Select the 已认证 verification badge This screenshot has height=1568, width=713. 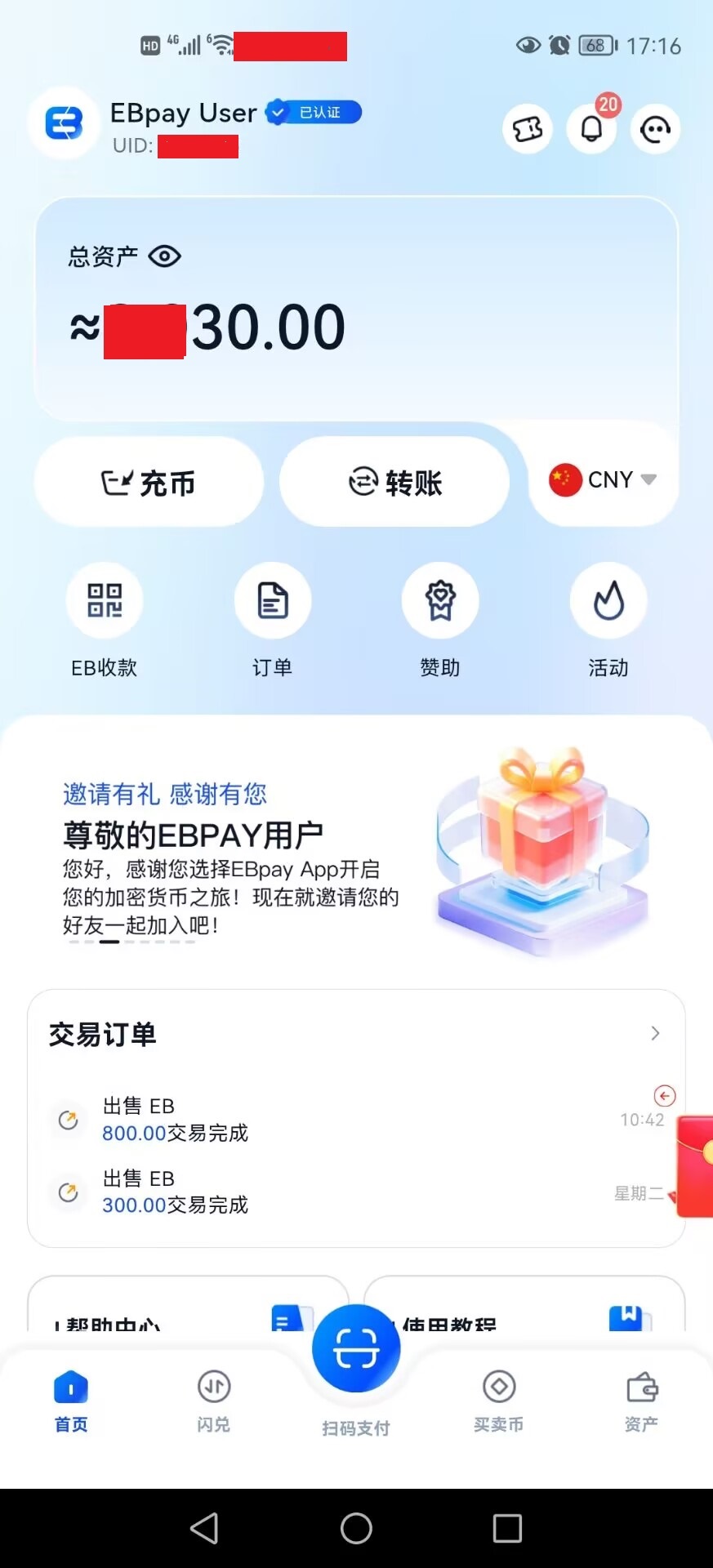click(313, 112)
